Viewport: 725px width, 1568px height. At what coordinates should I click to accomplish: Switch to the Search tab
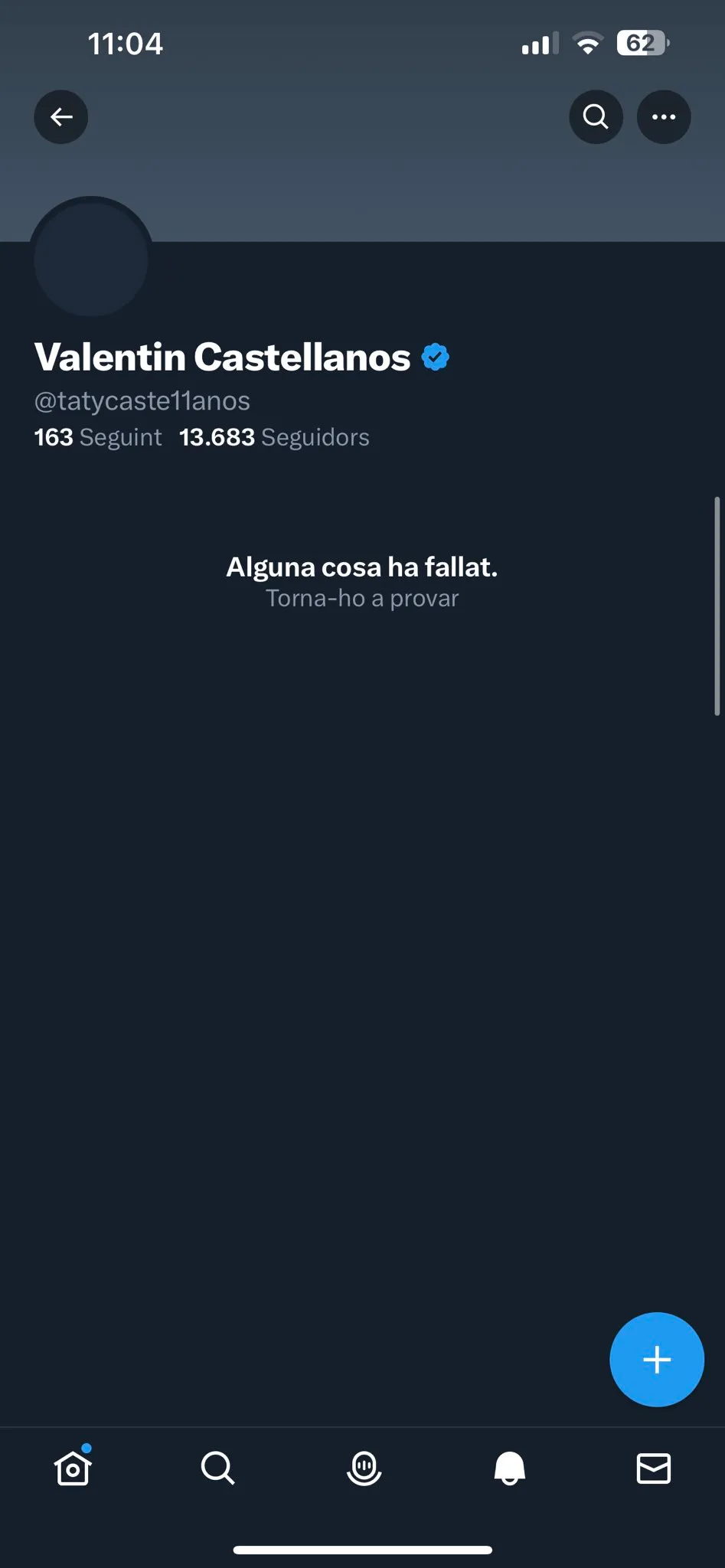click(217, 1468)
